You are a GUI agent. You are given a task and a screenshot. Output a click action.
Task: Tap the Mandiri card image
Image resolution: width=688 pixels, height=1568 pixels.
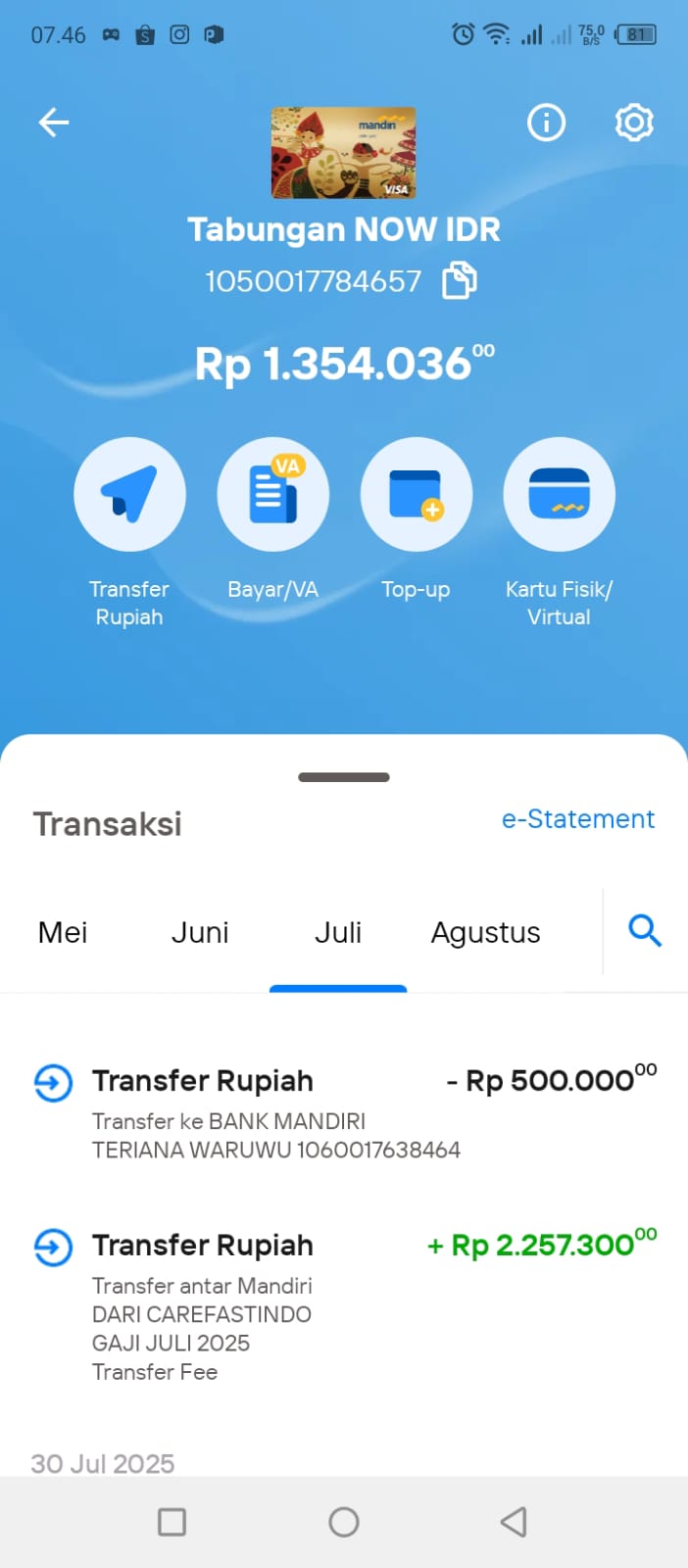coord(343,153)
